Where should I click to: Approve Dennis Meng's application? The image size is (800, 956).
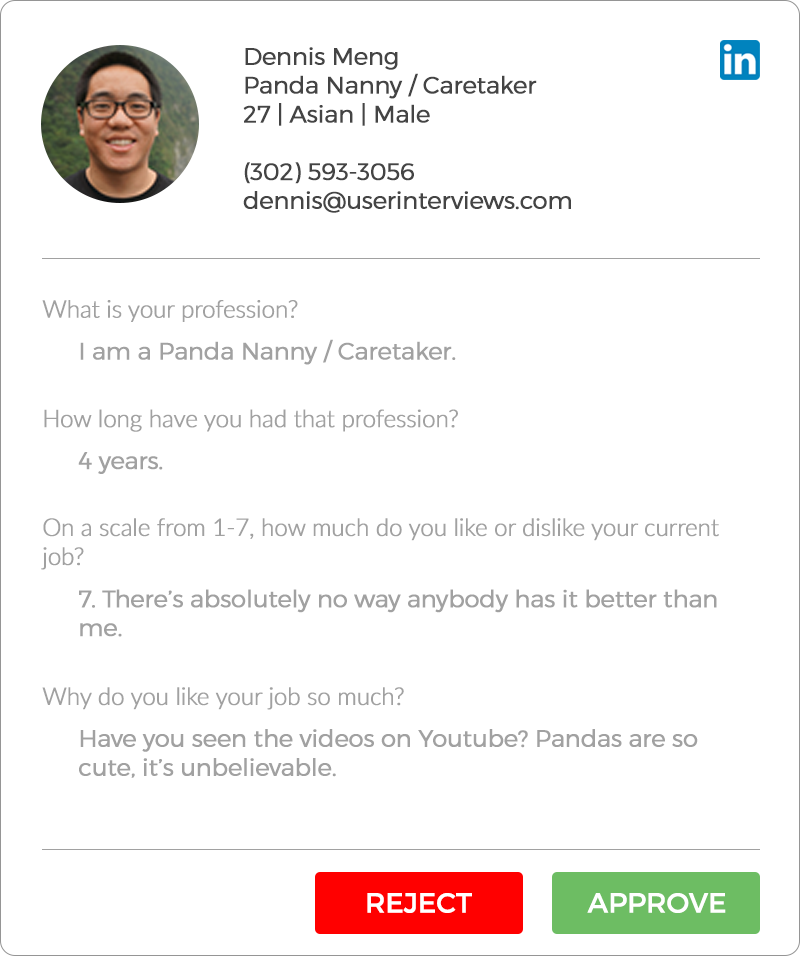click(x=656, y=903)
